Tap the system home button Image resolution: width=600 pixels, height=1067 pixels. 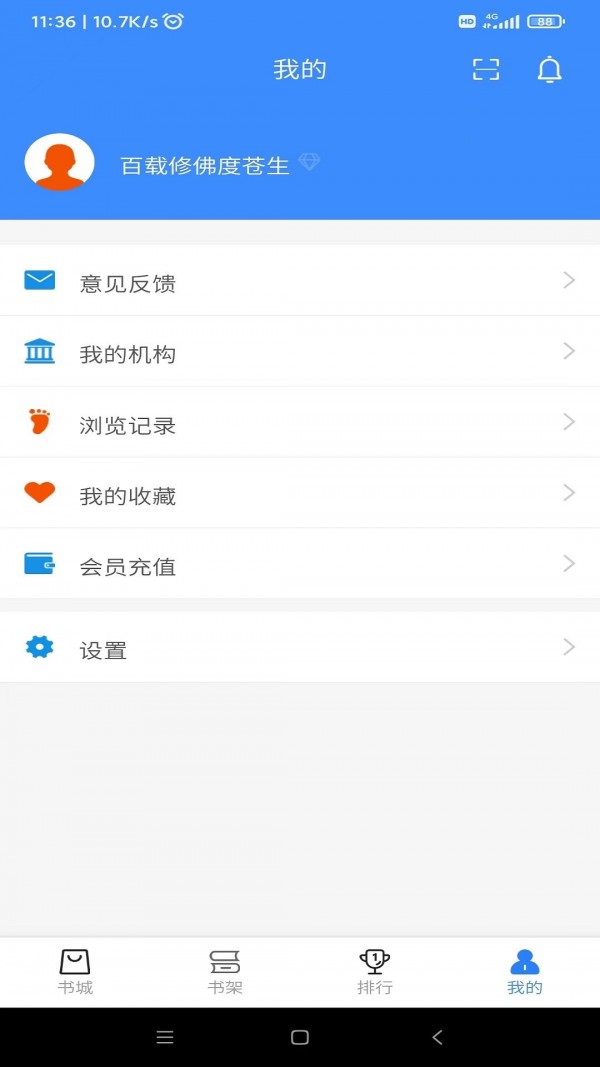click(x=300, y=1037)
